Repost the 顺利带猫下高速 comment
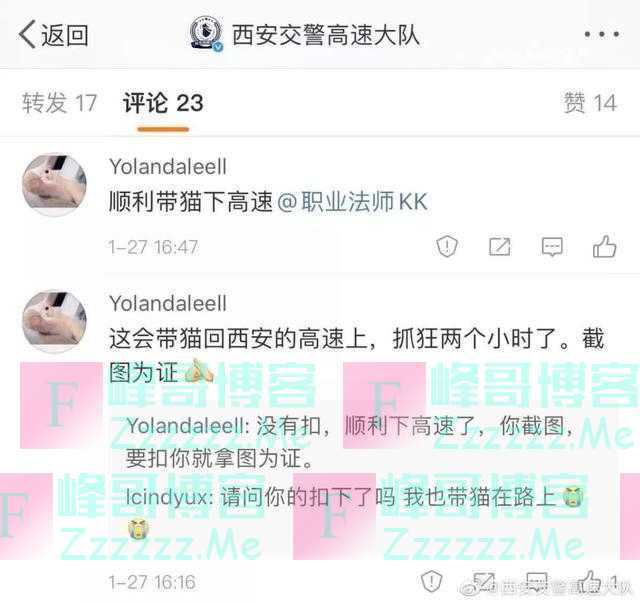Image resolution: width=640 pixels, height=603 pixels. (x=499, y=247)
